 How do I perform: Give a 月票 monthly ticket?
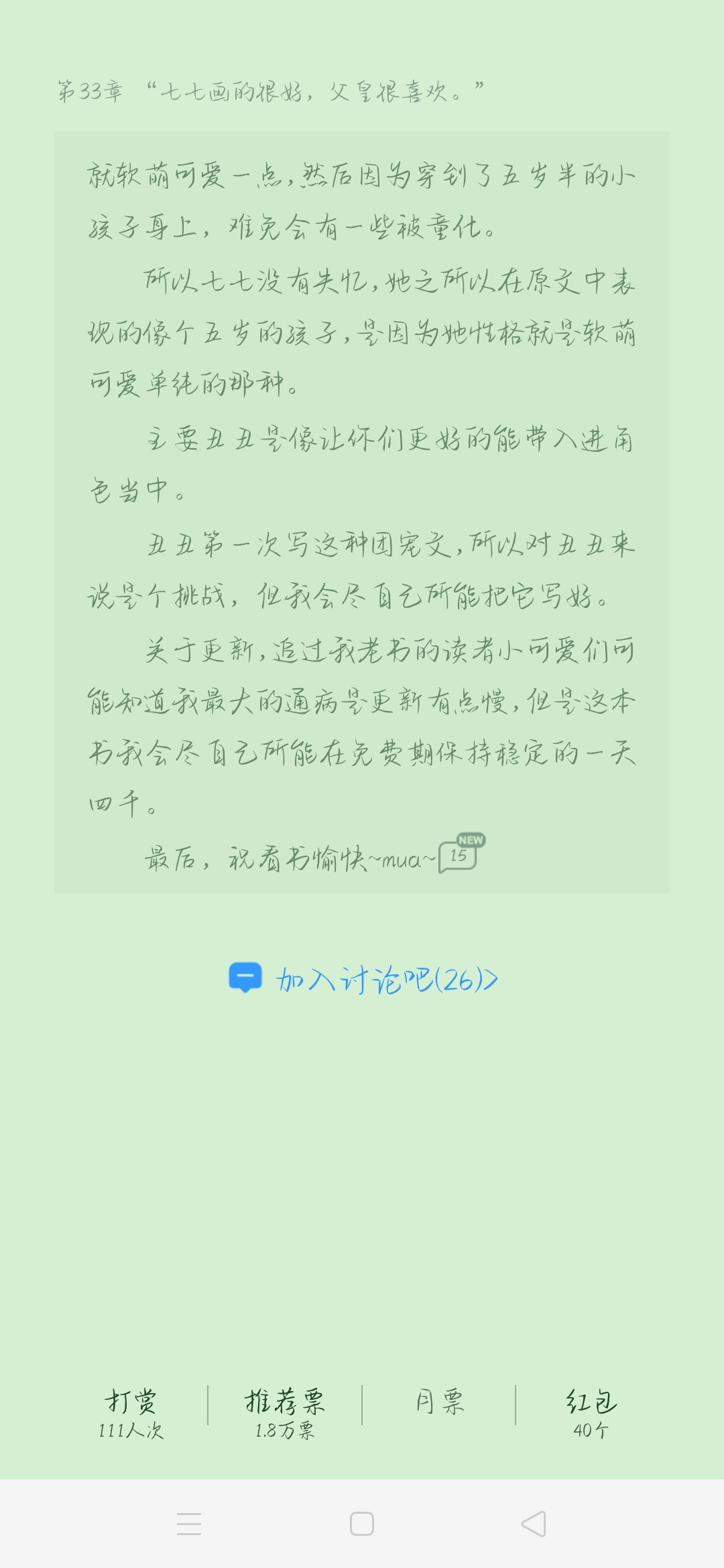(439, 1403)
